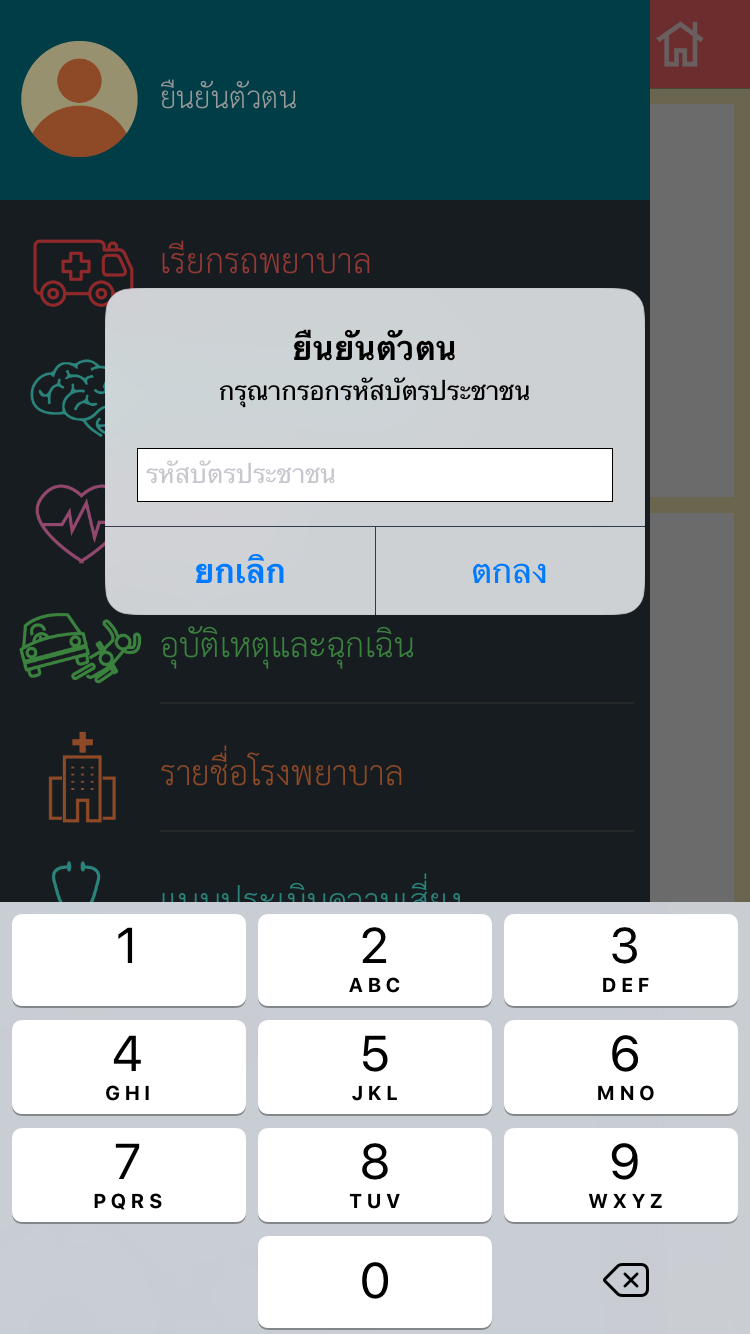Tap the 0 key
The height and width of the screenshot is (1334, 750).
[375, 1282]
